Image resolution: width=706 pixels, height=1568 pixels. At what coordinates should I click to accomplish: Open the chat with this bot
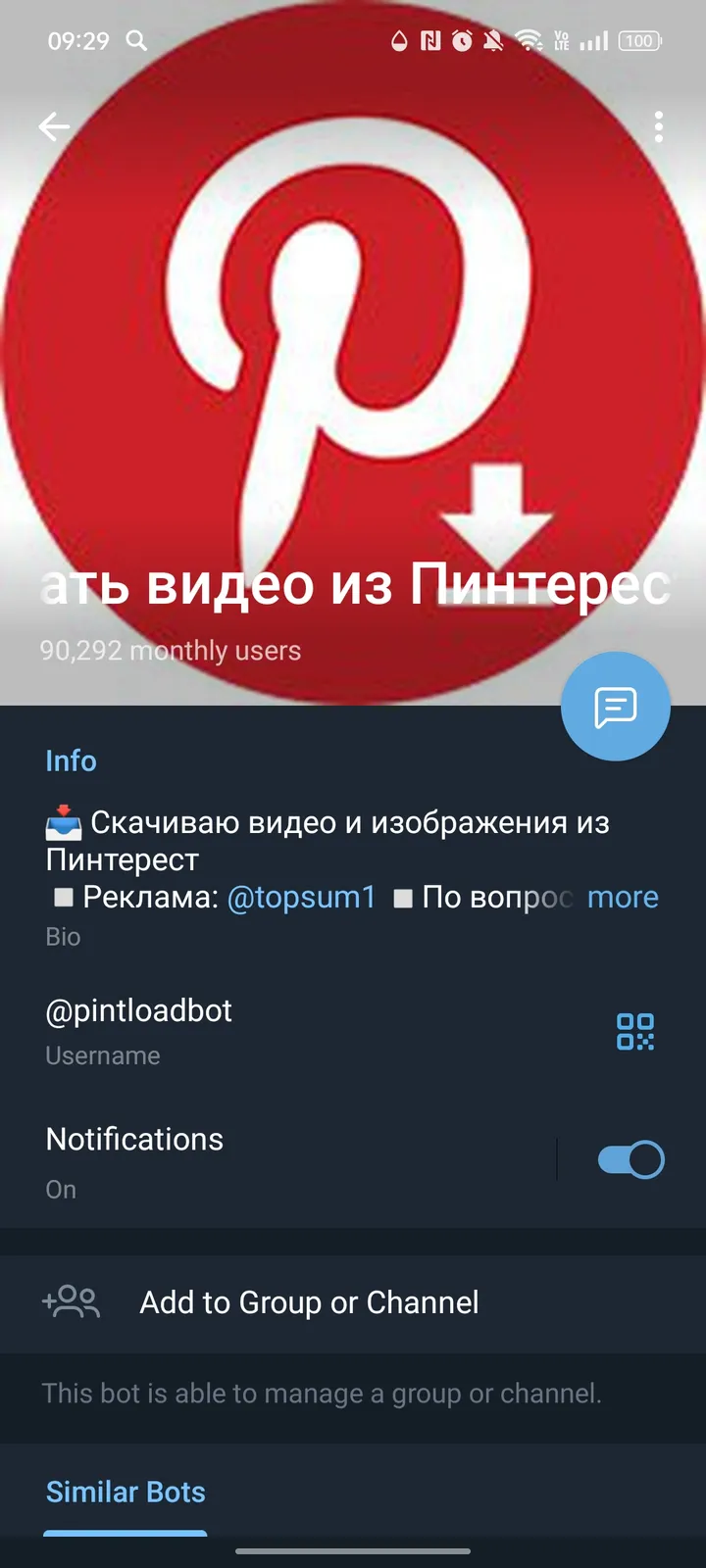[x=616, y=706]
